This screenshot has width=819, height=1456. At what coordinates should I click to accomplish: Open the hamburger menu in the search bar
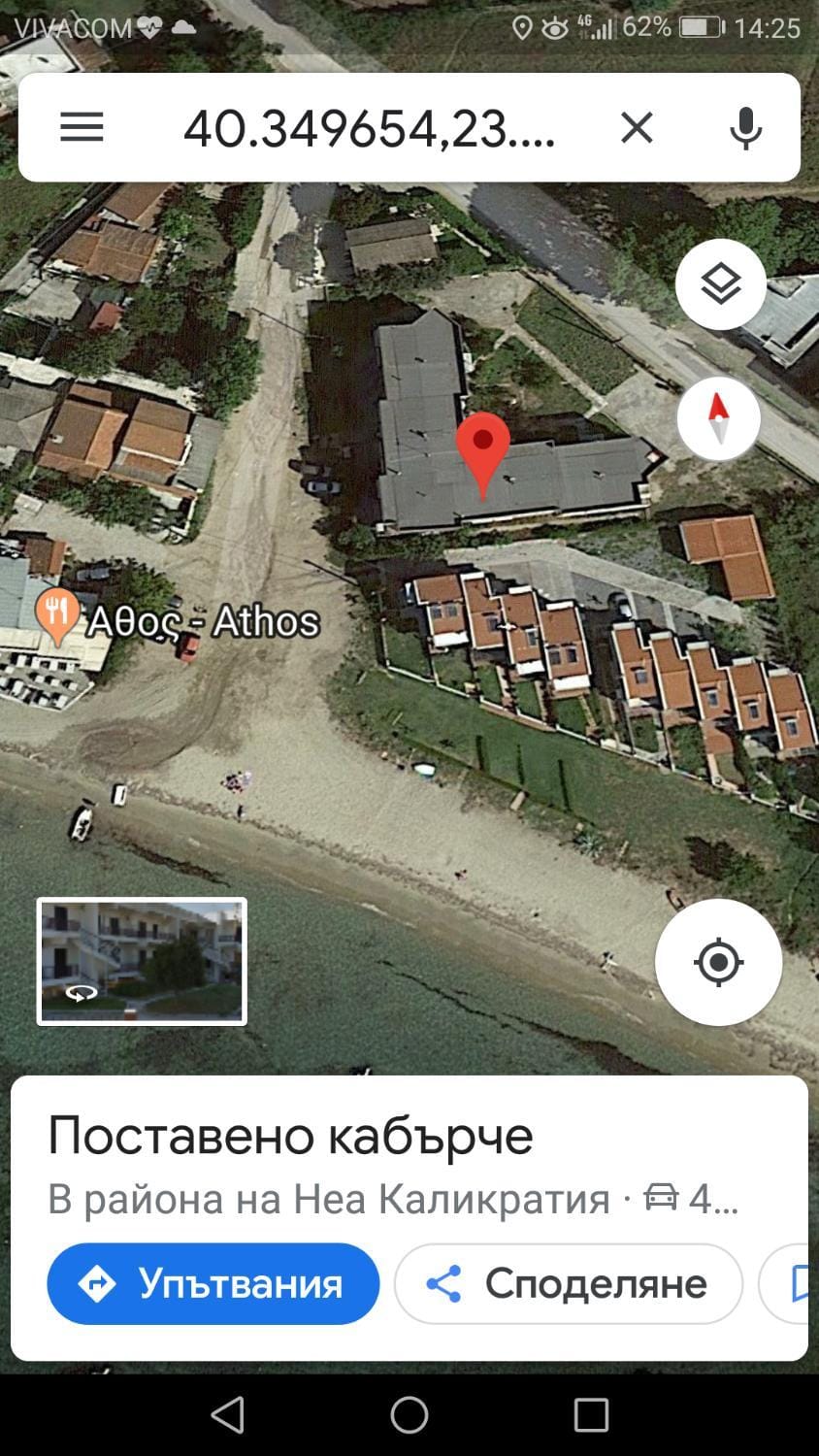pyautogui.click(x=82, y=127)
